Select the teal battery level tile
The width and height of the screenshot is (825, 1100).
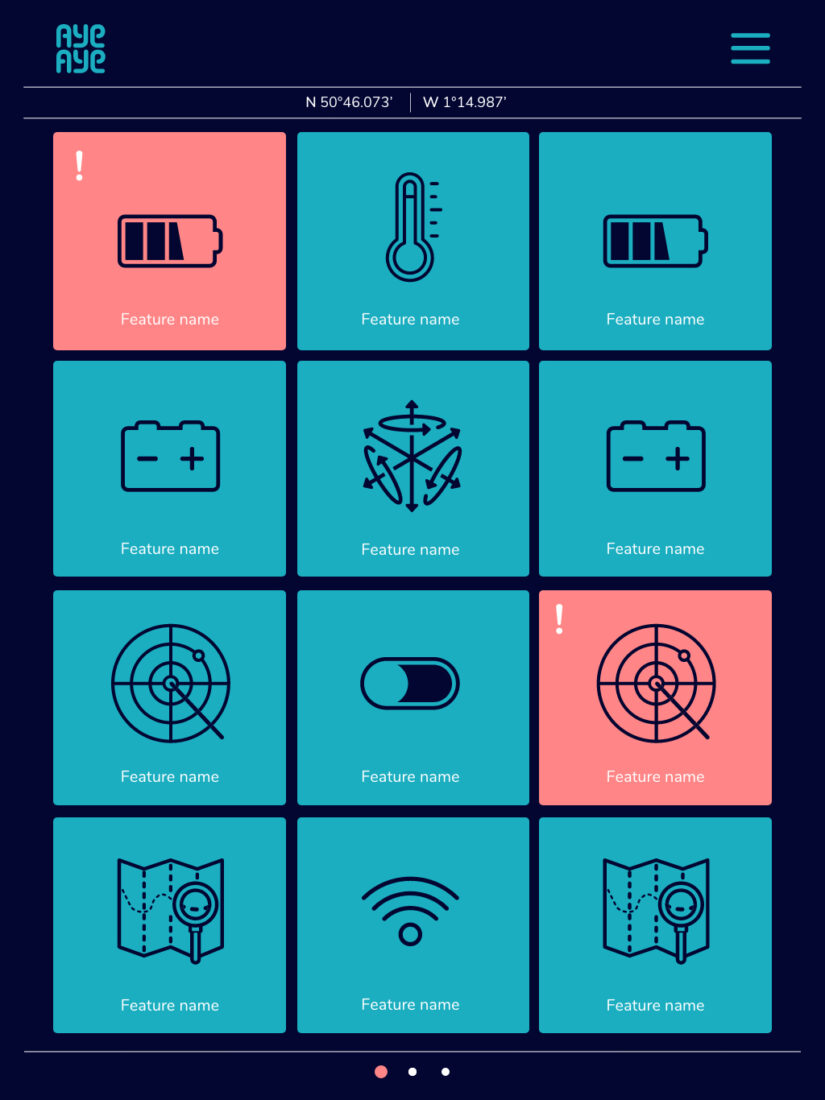tap(655, 241)
